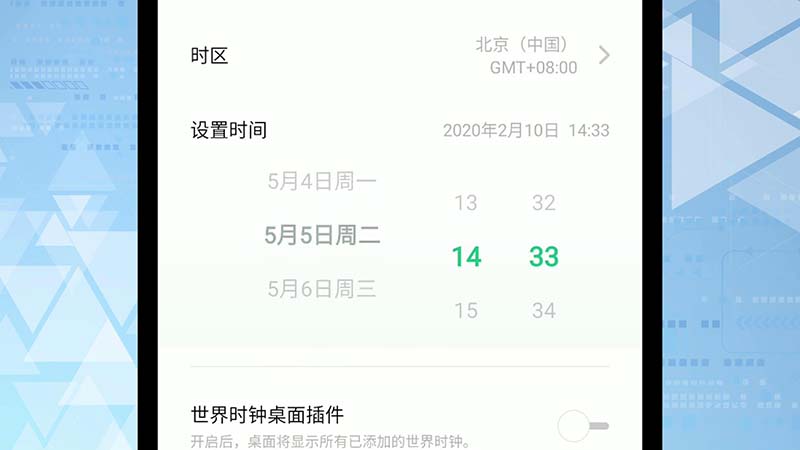Select 5月6日周三 in the date picker
The image size is (800, 450).
pos(322,289)
